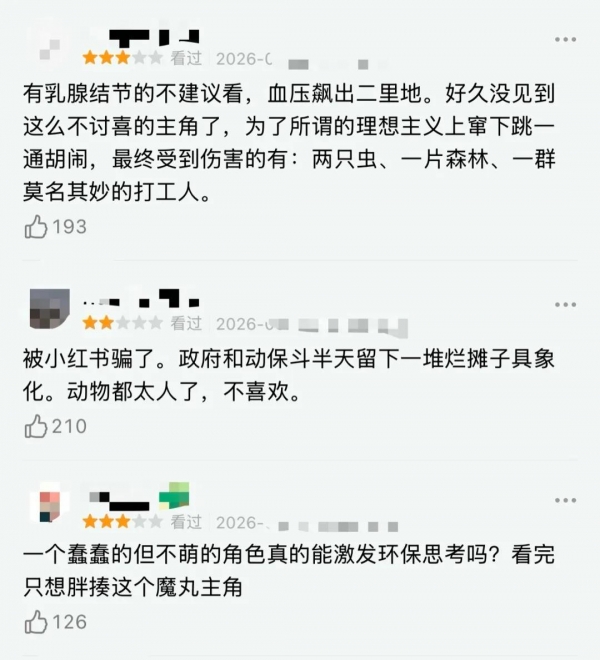Viewport: 600px width, 660px height.
Task: Like the review with 126 likes
Action: 36,622
